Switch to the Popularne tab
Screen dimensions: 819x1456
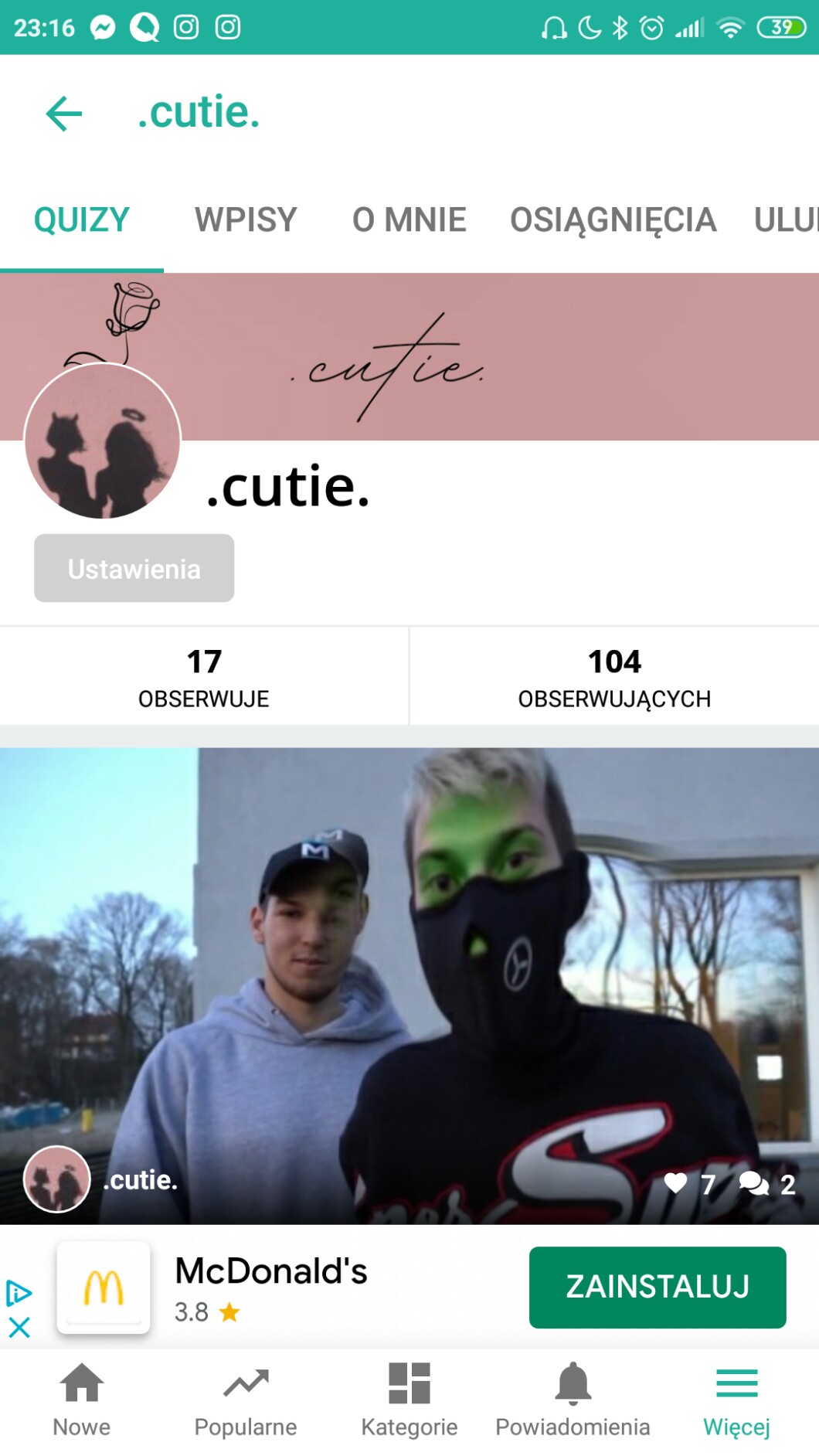(246, 1400)
